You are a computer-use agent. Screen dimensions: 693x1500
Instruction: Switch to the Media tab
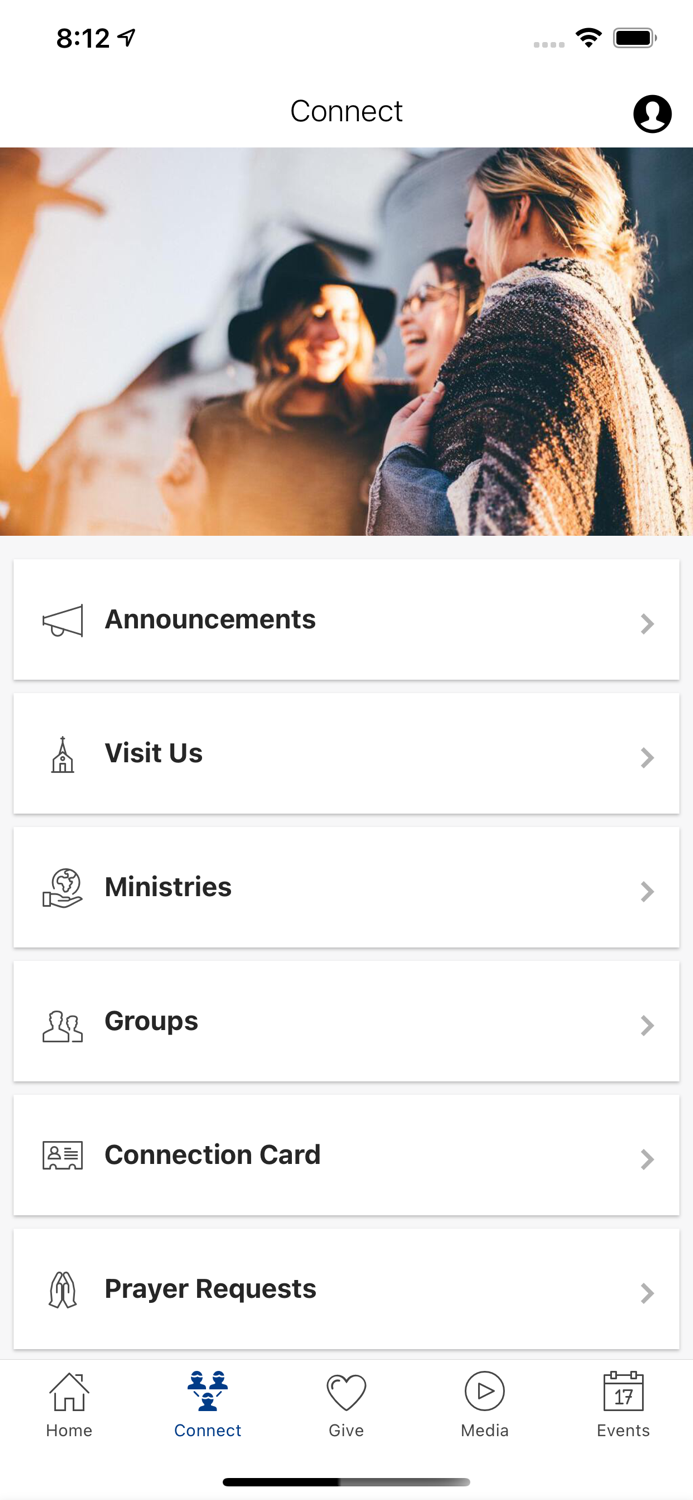485,1404
